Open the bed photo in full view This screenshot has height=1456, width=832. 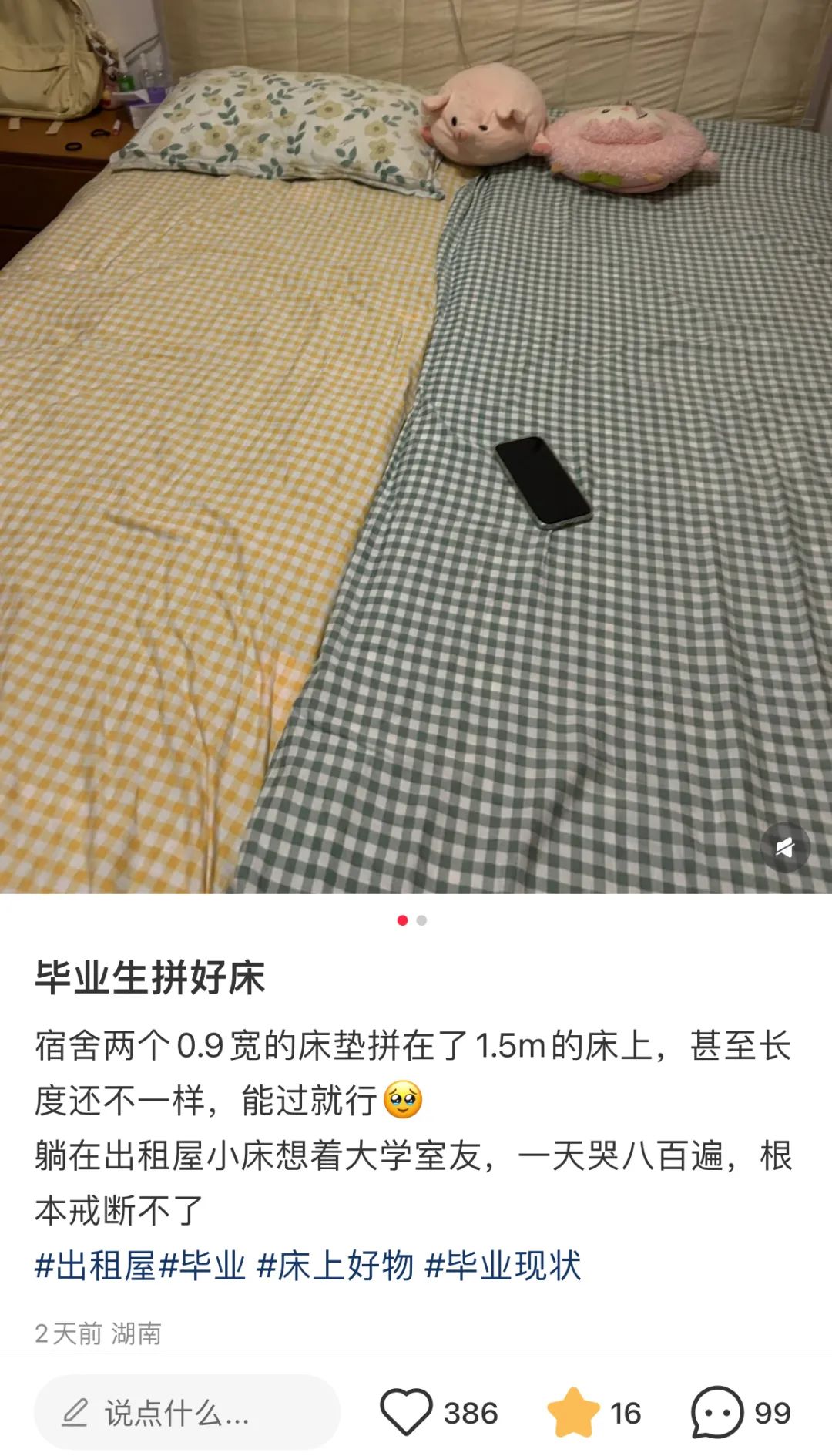click(416, 447)
